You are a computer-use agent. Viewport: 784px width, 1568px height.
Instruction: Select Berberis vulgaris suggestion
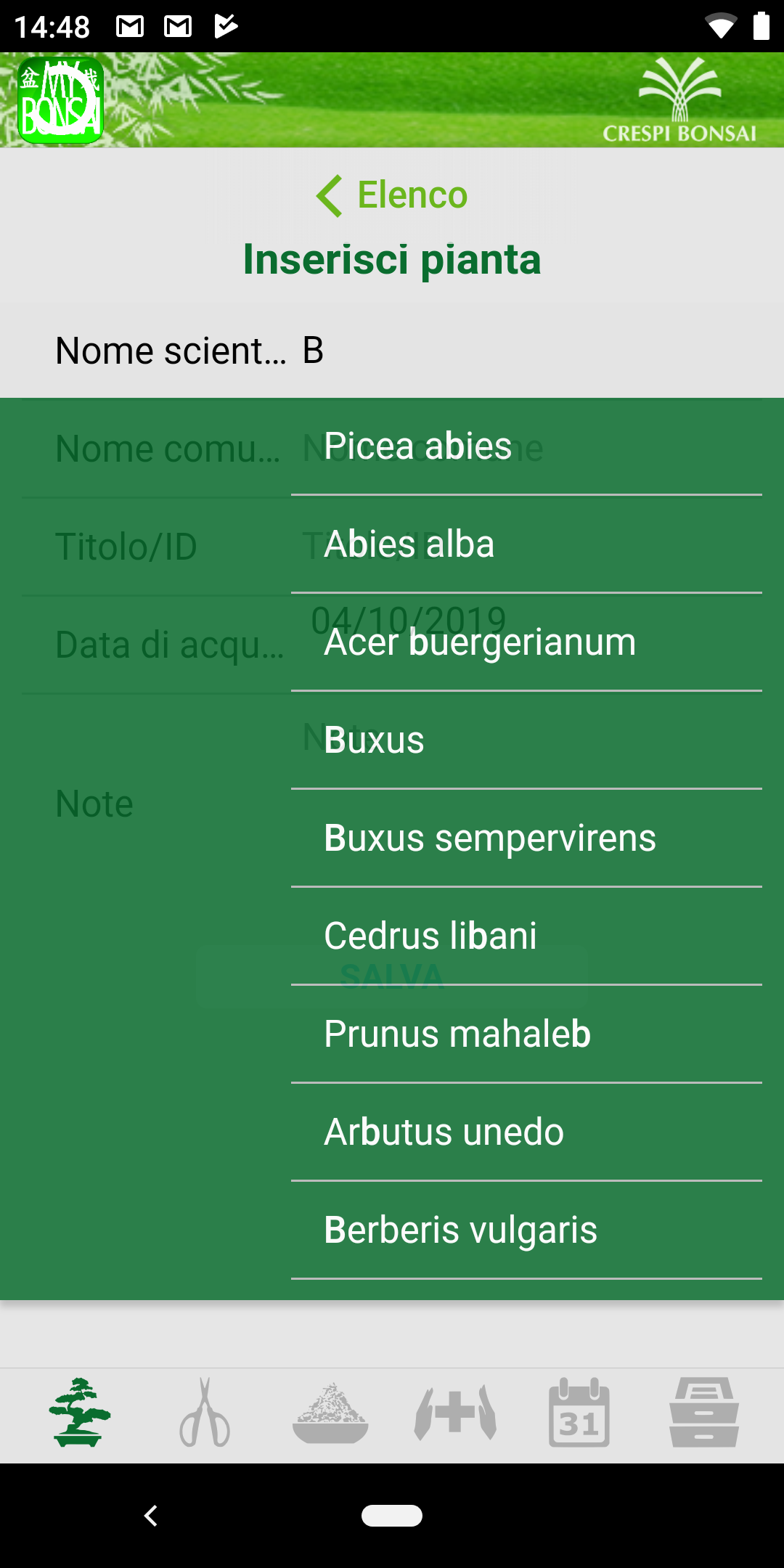click(526, 1230)
